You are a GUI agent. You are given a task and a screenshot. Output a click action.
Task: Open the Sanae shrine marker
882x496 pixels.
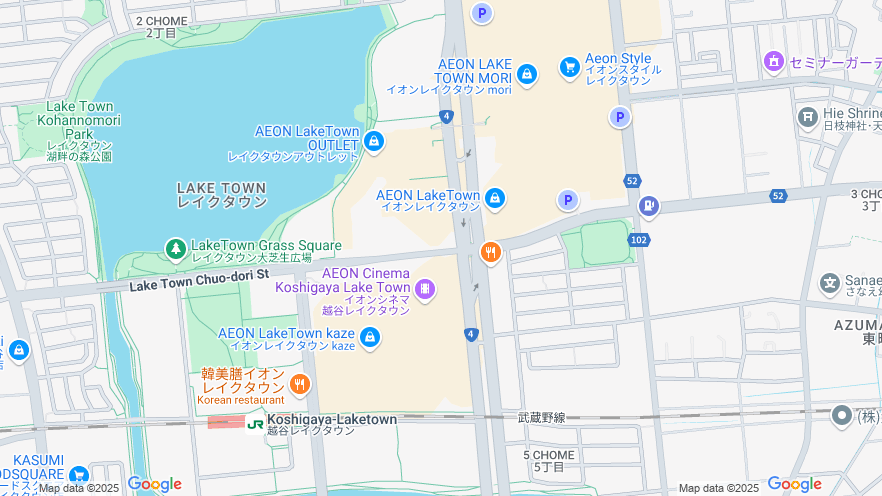(829, 284)
